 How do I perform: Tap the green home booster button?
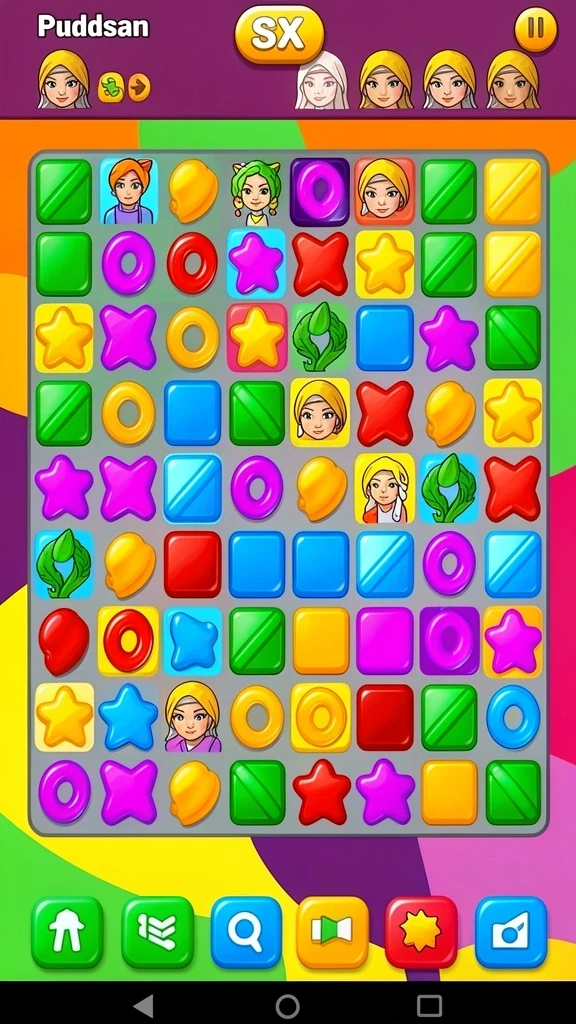coord(67,932)
